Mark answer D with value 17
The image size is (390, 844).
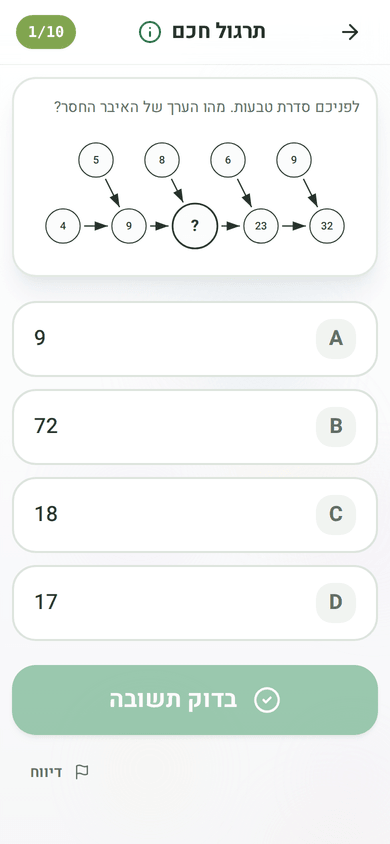click(195, 602)
